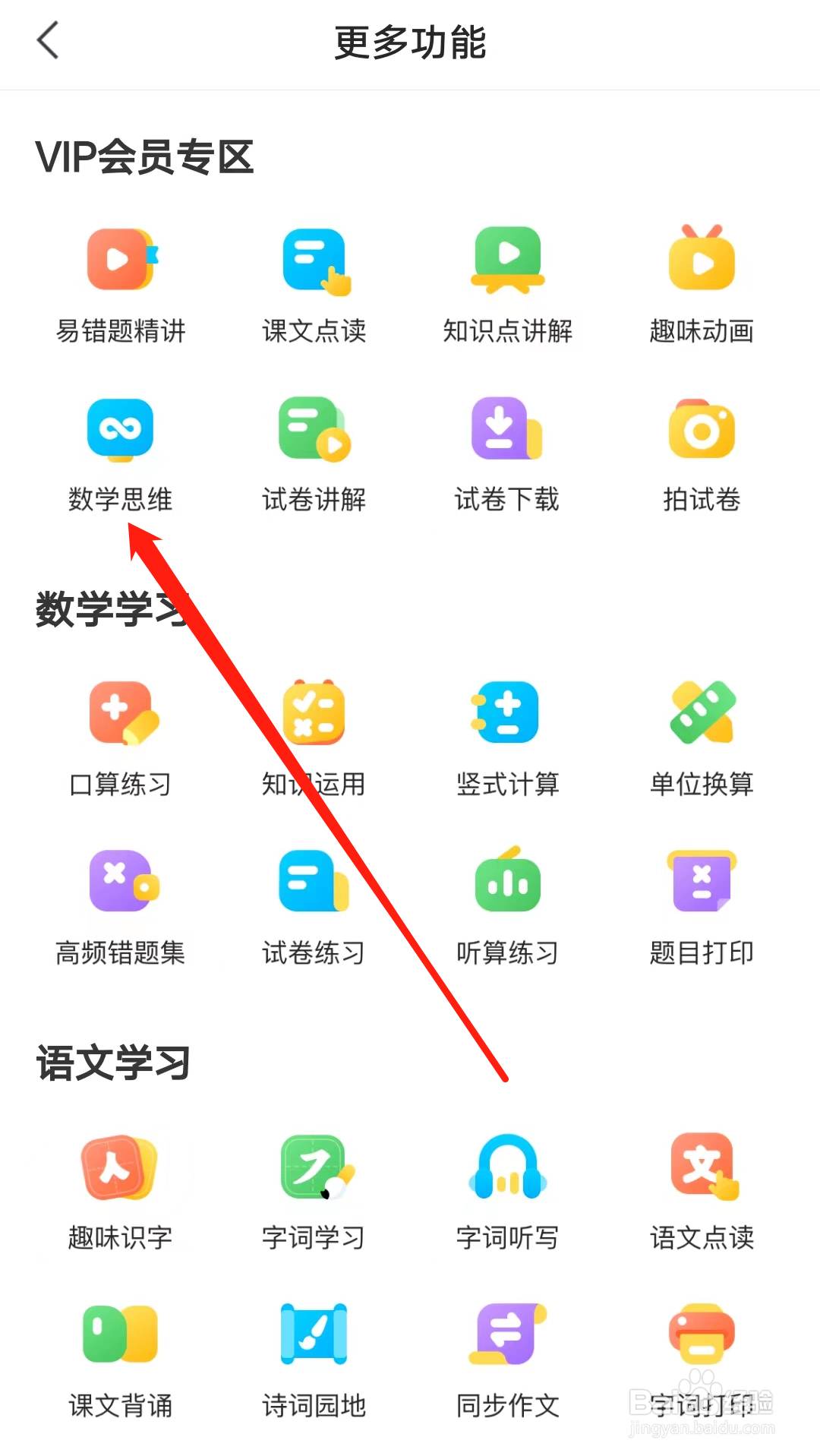Select the 听算练习 audio icon
The width and height of the screenshot is (820, 1456).
pyautogui.click(x=507, y=883)
